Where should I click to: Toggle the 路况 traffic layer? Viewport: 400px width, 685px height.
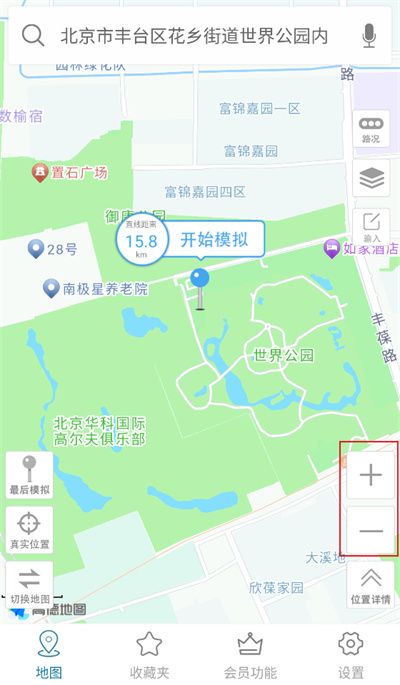click(x=371, y=129)
